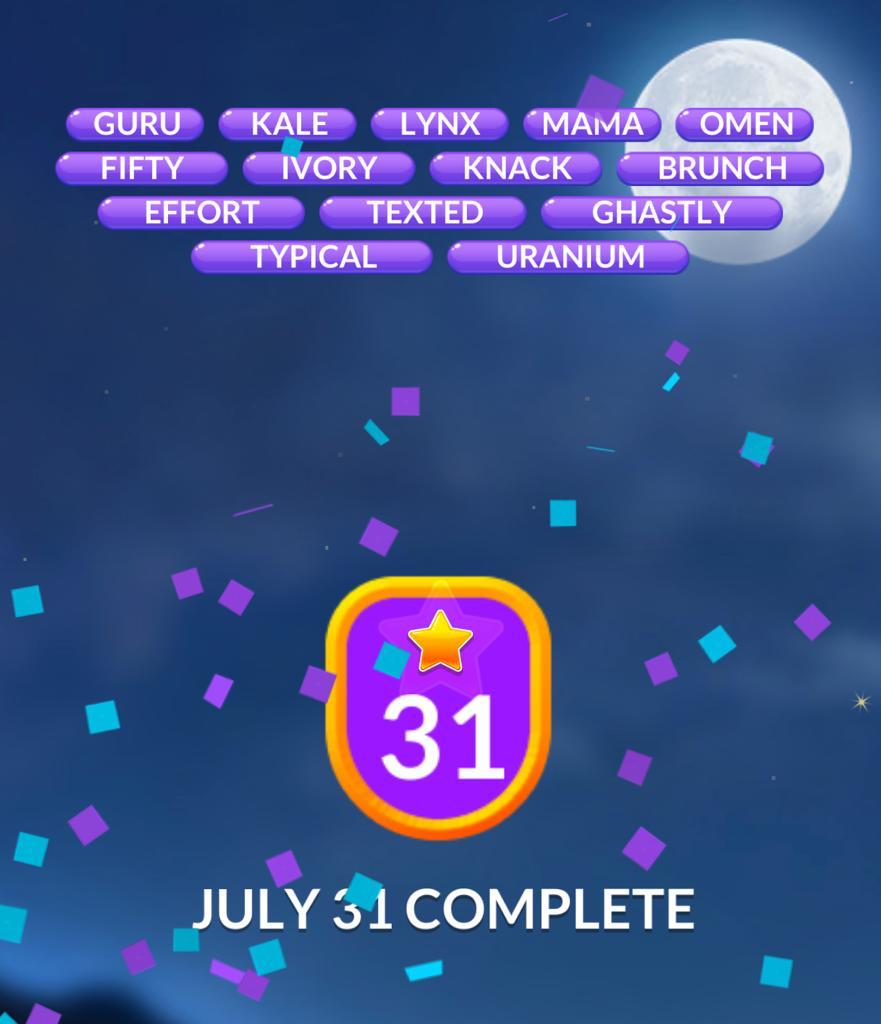Viewport: 881px width, 1024px height.
Task: Tap the GURU word chip
Action: 136,124
